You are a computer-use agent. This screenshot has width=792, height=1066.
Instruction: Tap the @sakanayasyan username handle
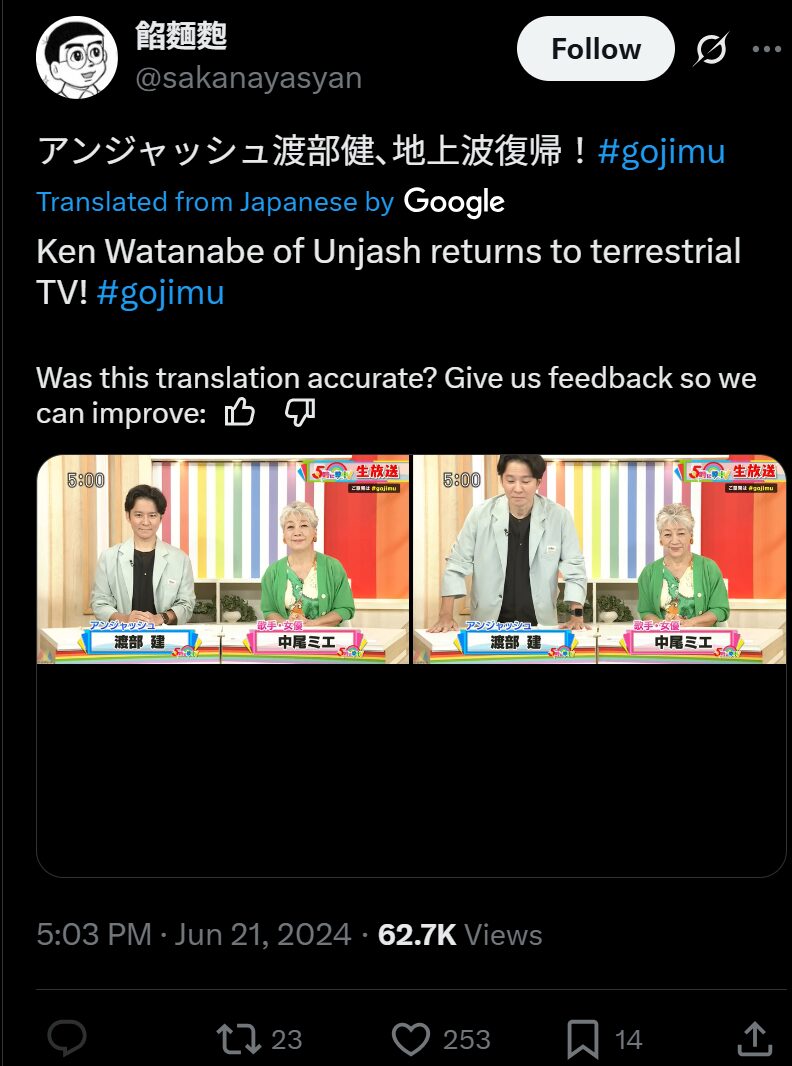pyautogui.click(x=248, y=77)
